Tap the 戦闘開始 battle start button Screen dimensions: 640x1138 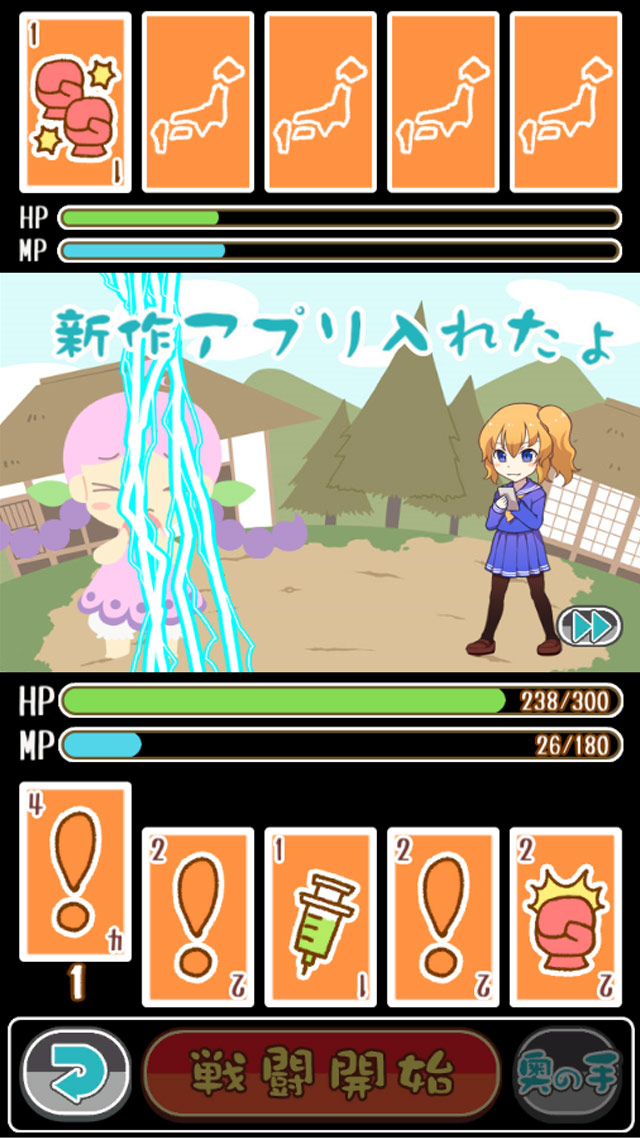pos(320,1072)
